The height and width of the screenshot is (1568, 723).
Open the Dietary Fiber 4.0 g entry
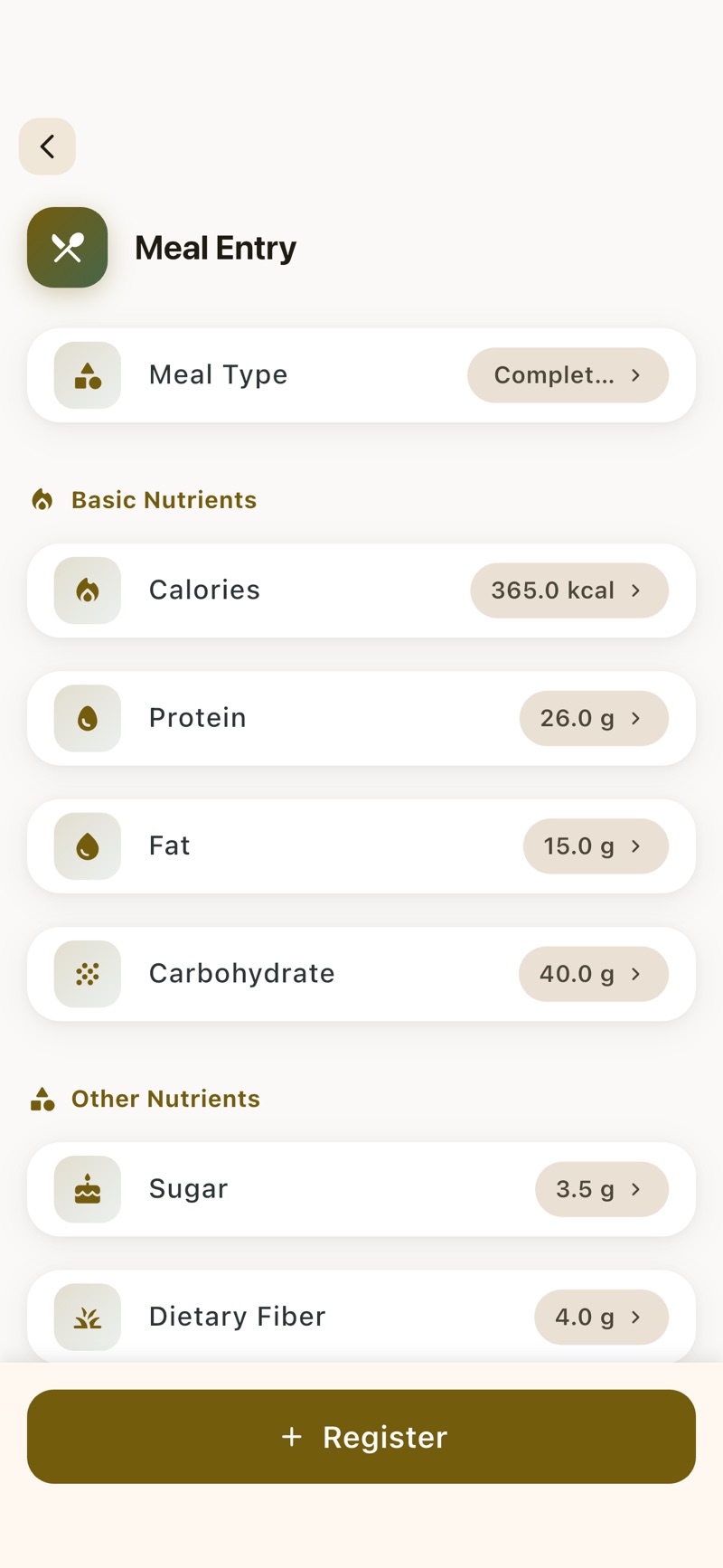(601, 1317)
